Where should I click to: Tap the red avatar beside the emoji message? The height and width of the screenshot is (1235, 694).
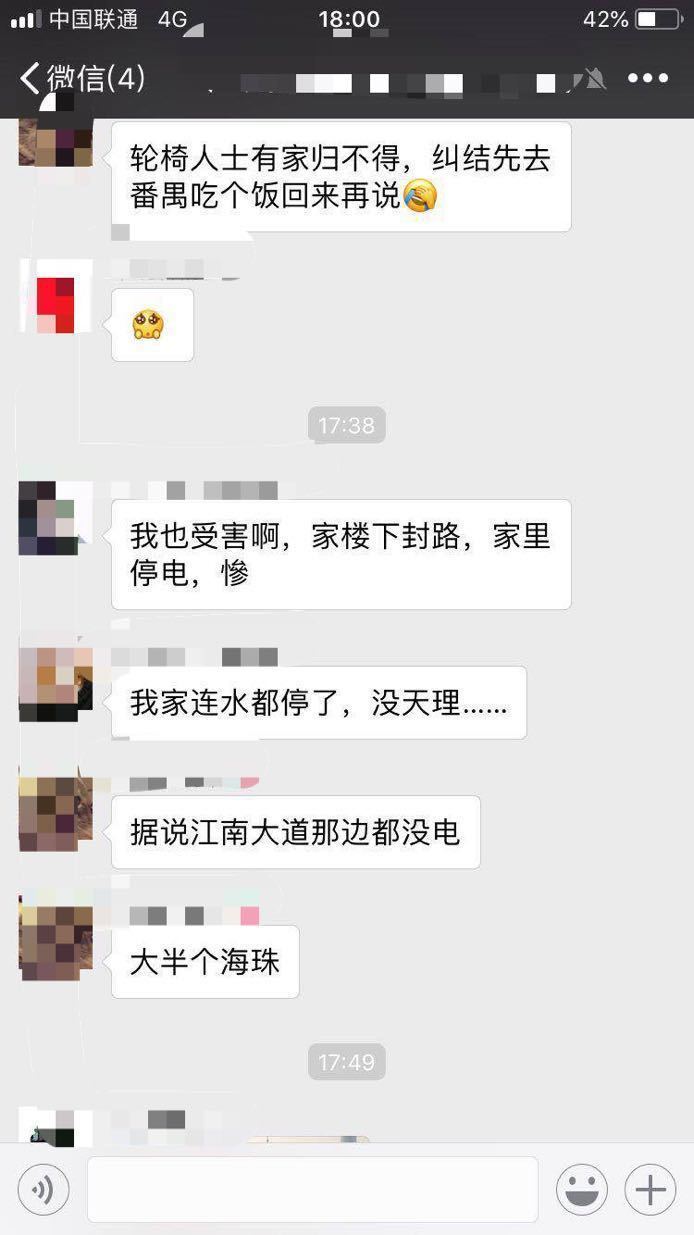(x=56, y=297)
